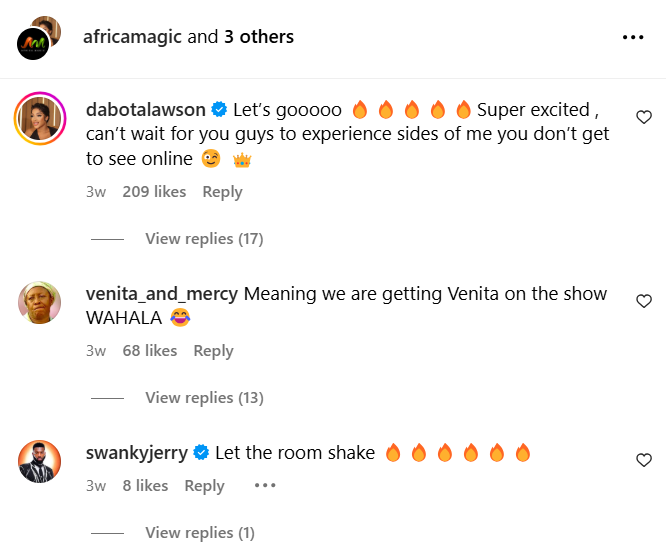This screenshot has width=666, height=542.
Task: Open swankyjerry's profile avatar
Action: coord(39,461)
